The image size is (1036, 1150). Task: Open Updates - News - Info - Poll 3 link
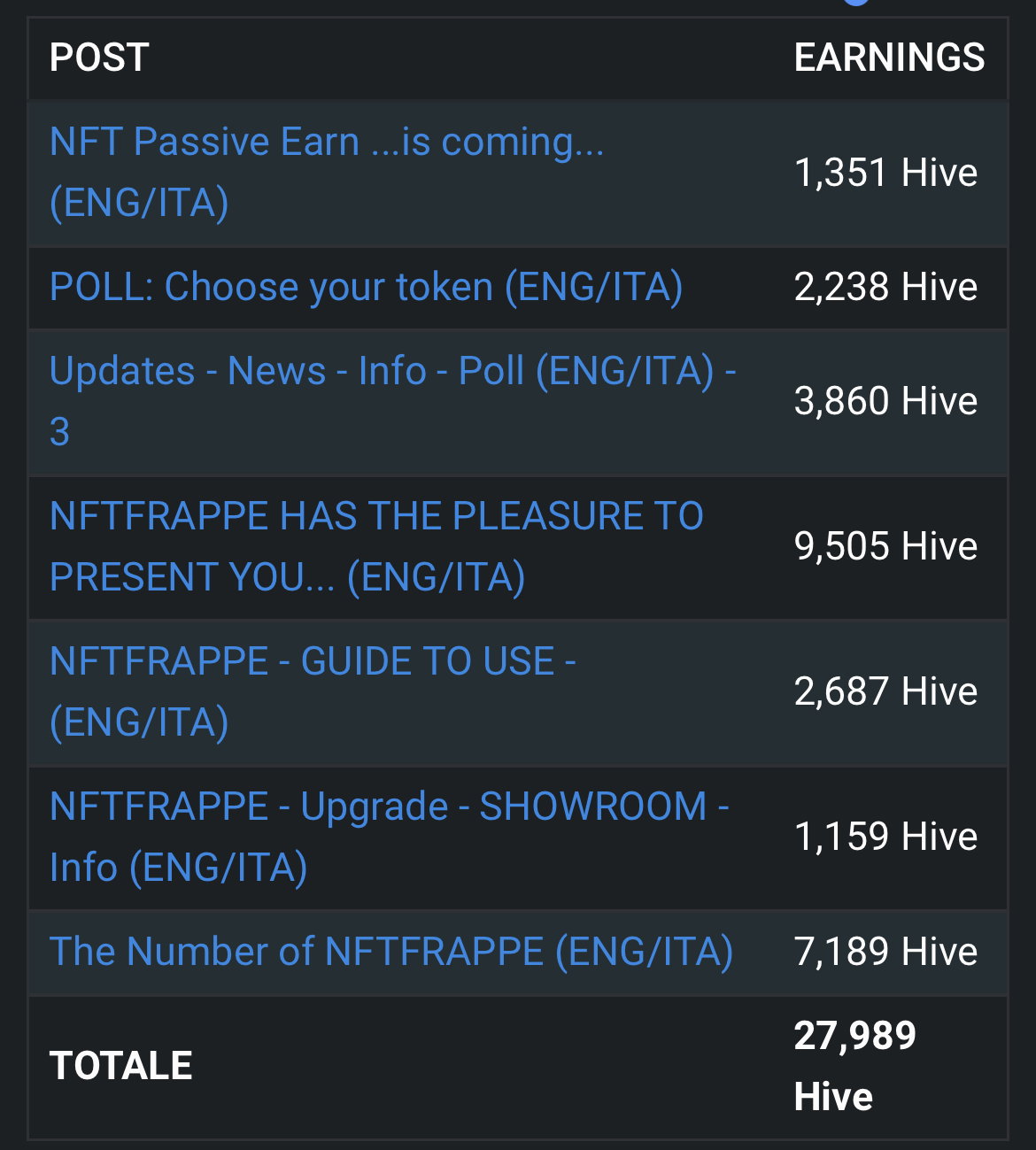point(393,401)
